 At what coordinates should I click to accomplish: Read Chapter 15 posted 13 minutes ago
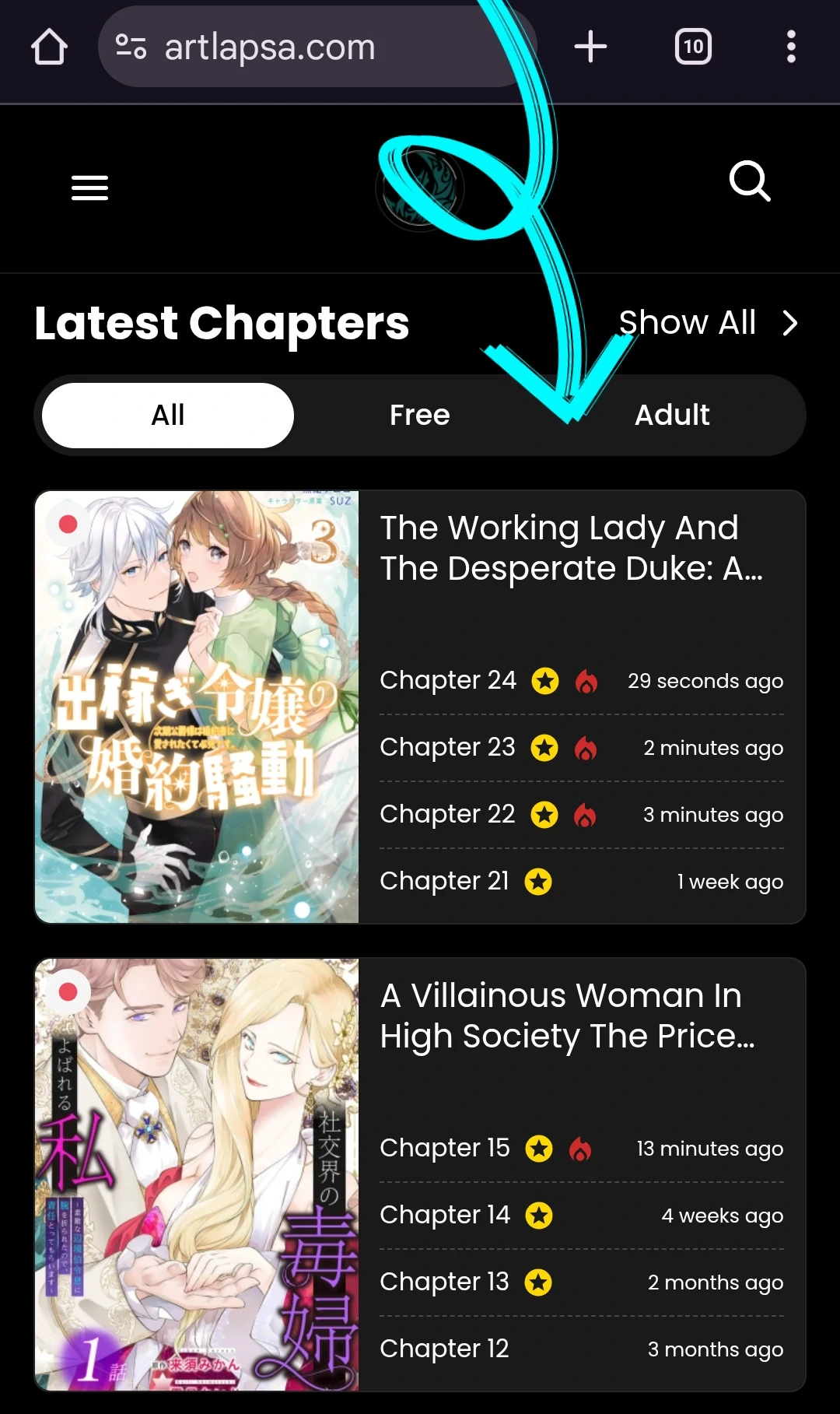point(445,1148)
